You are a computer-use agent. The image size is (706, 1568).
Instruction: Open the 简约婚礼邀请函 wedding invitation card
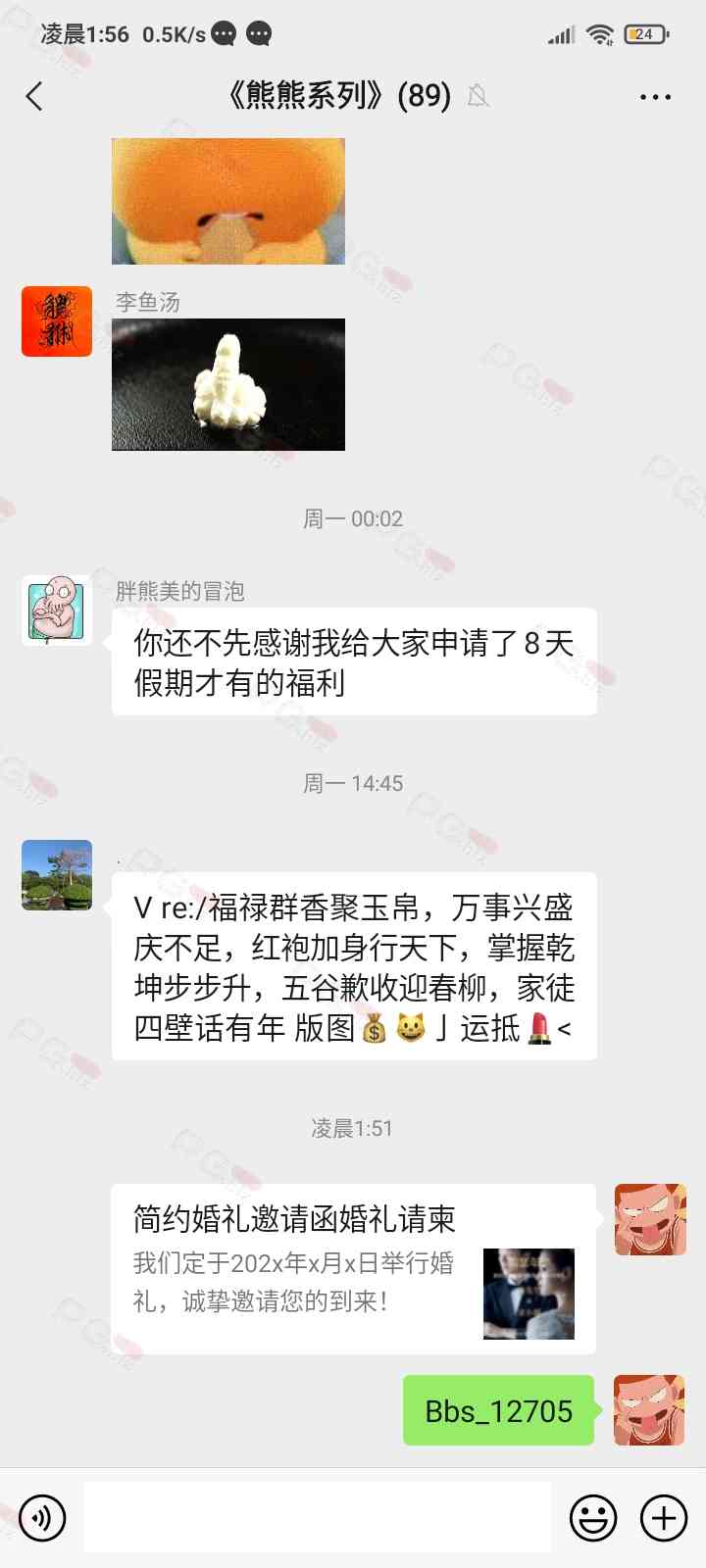point(353,1268)
